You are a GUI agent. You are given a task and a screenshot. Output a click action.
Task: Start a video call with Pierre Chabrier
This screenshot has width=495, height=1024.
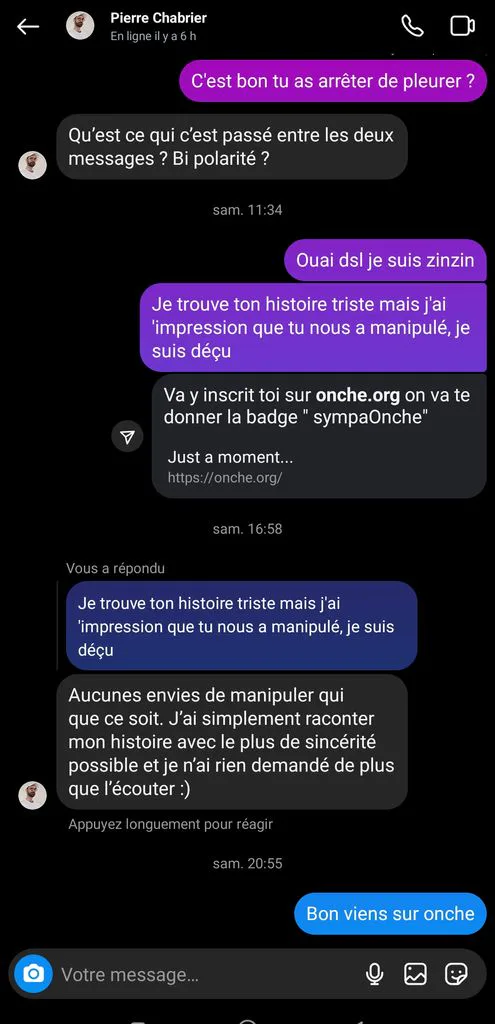[x=462, y=26]
